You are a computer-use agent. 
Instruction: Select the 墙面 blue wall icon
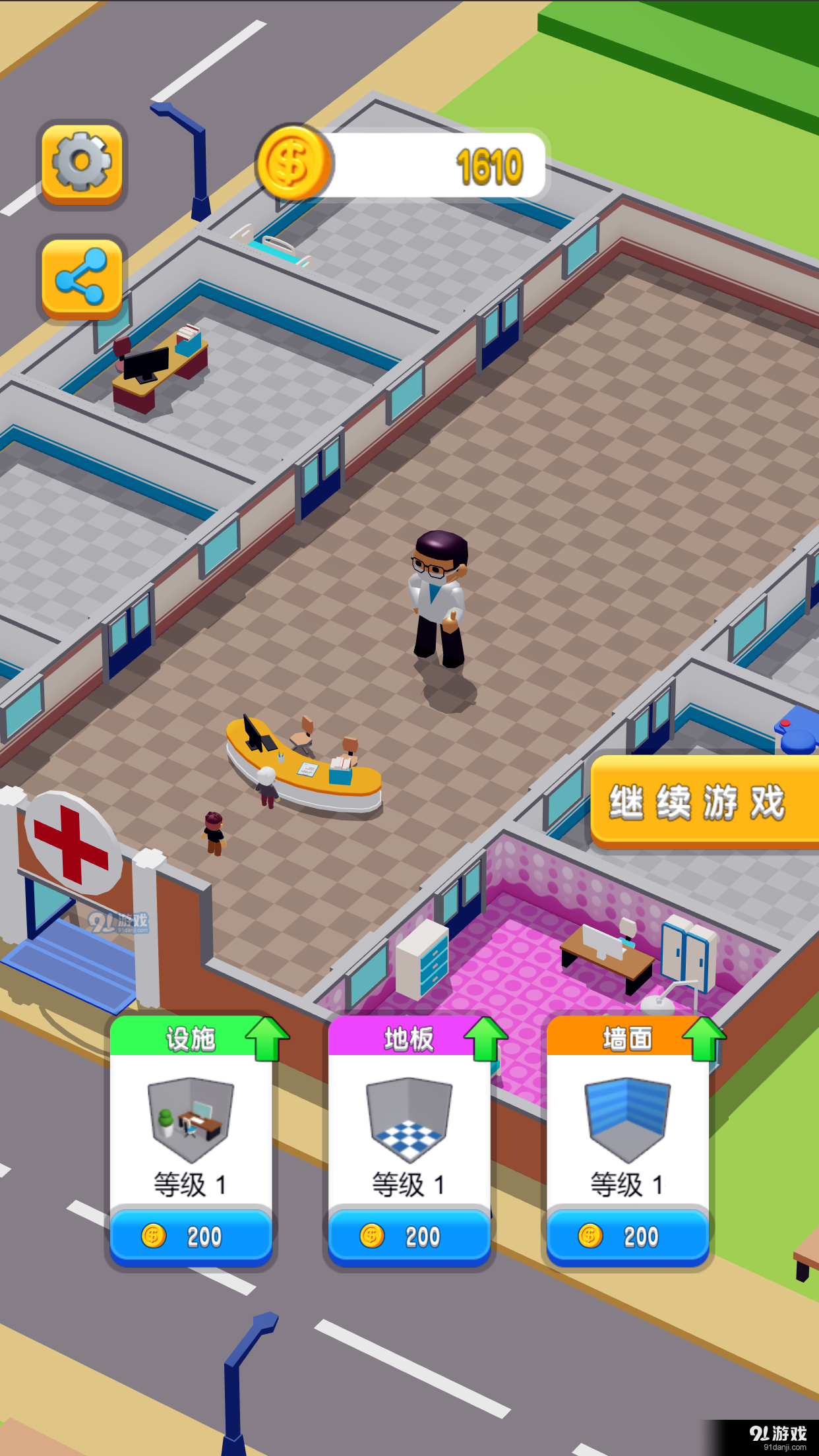tap(627, 1119)
